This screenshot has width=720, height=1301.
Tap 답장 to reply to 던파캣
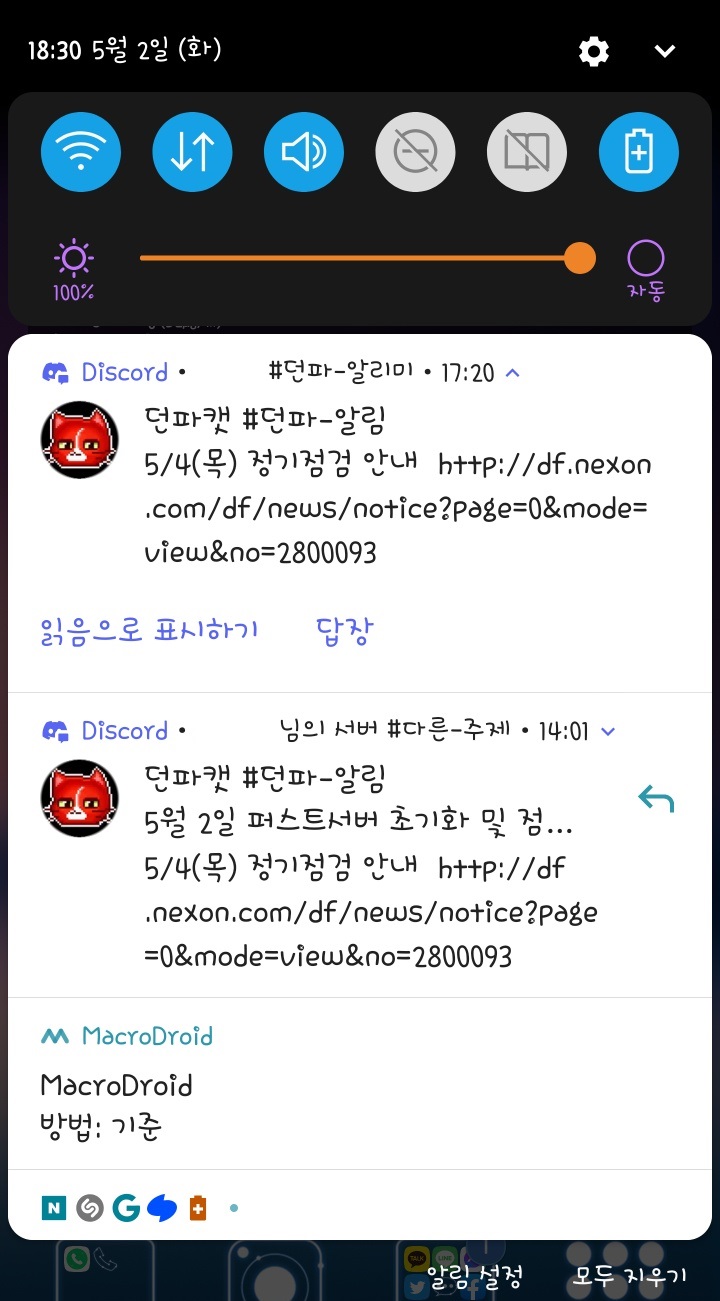coord(345,630)
